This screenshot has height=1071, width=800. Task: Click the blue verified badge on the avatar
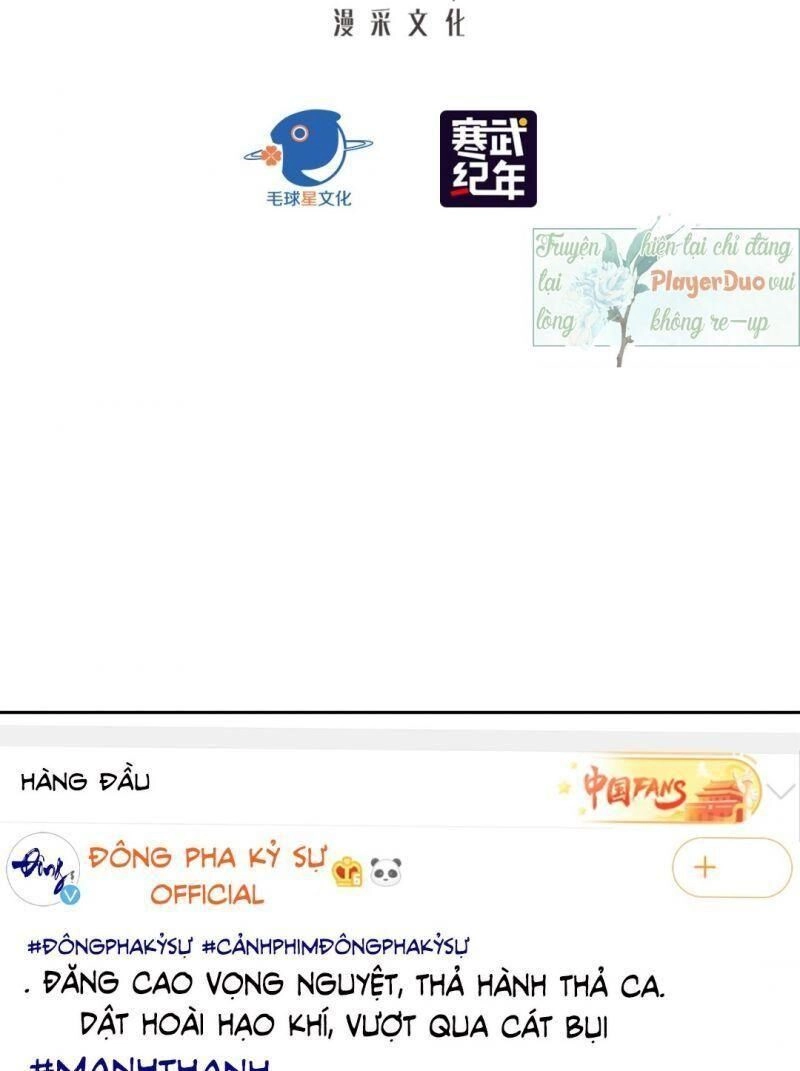coord(69,895)
